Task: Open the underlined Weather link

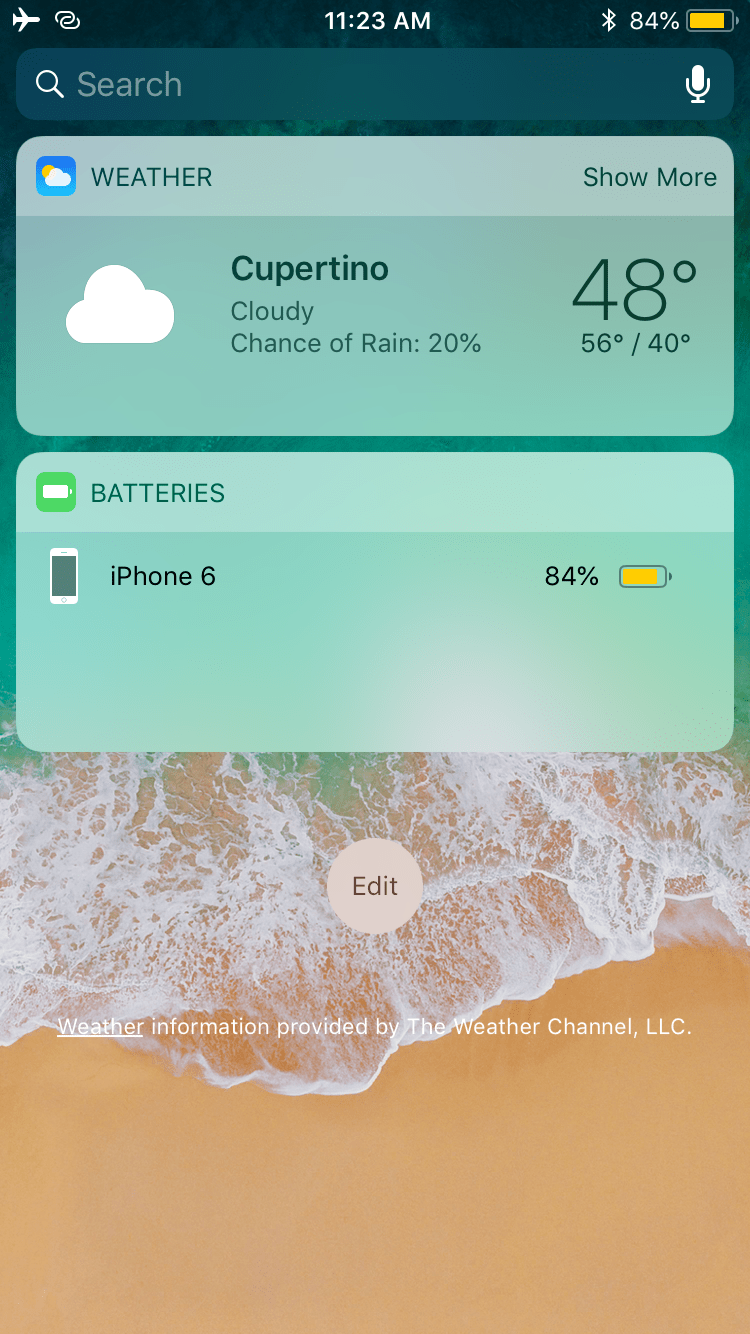Action: point(100,1027)
